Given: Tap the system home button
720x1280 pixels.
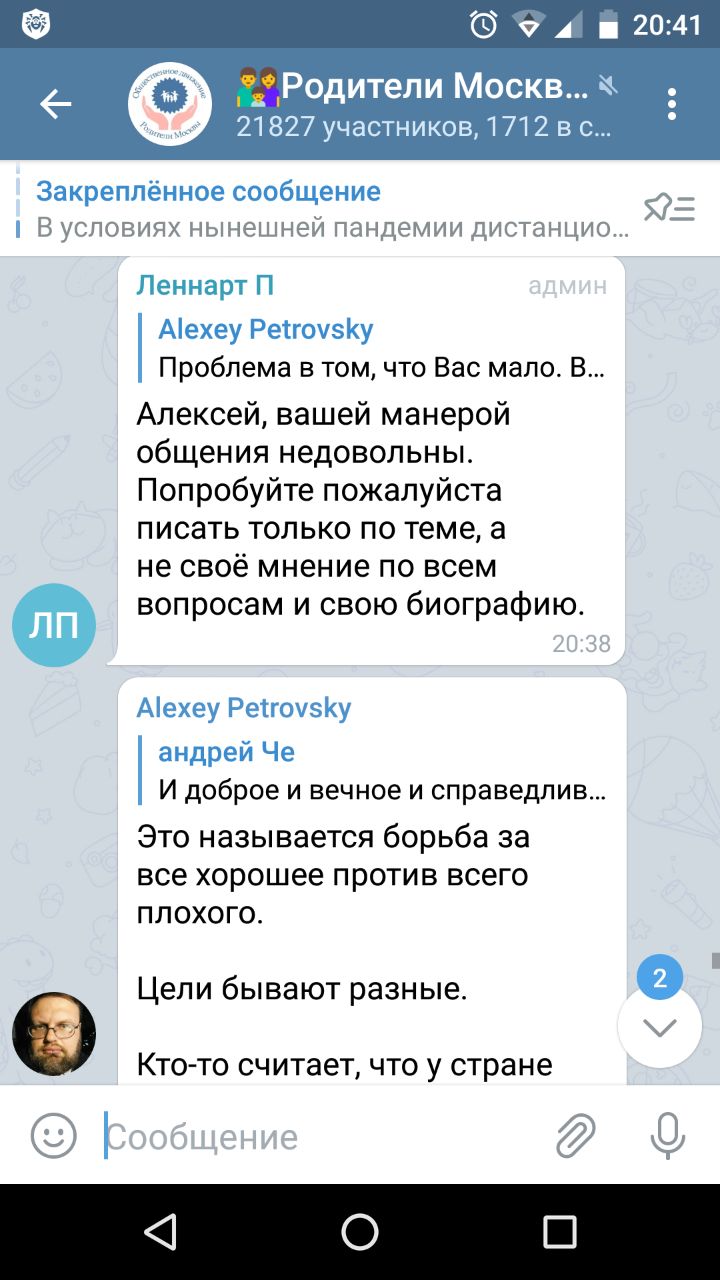Looking at the screenshot, I should [360, 1231].
